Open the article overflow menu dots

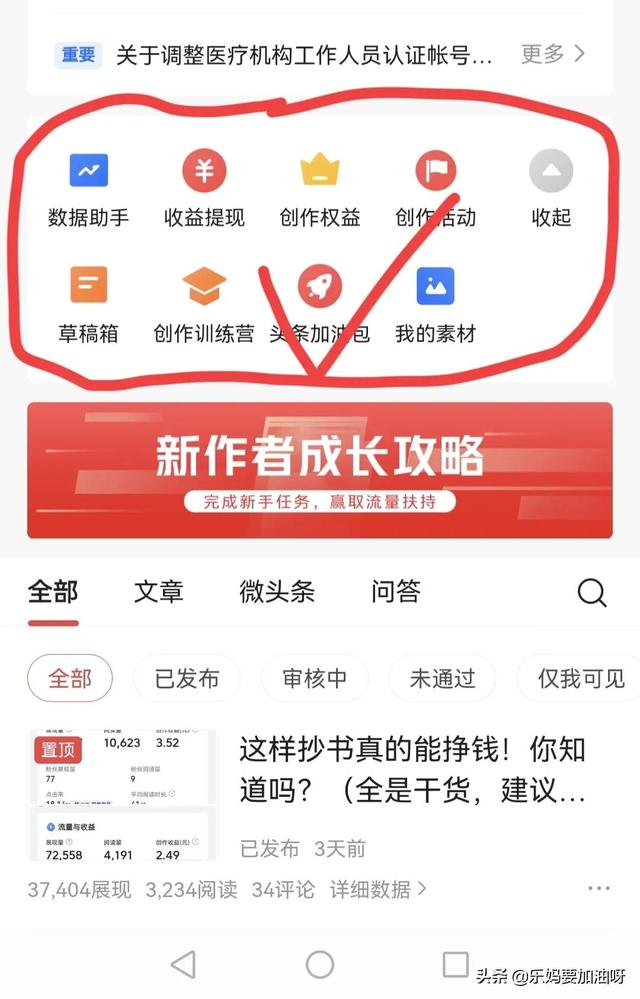(x=599, y=888)
